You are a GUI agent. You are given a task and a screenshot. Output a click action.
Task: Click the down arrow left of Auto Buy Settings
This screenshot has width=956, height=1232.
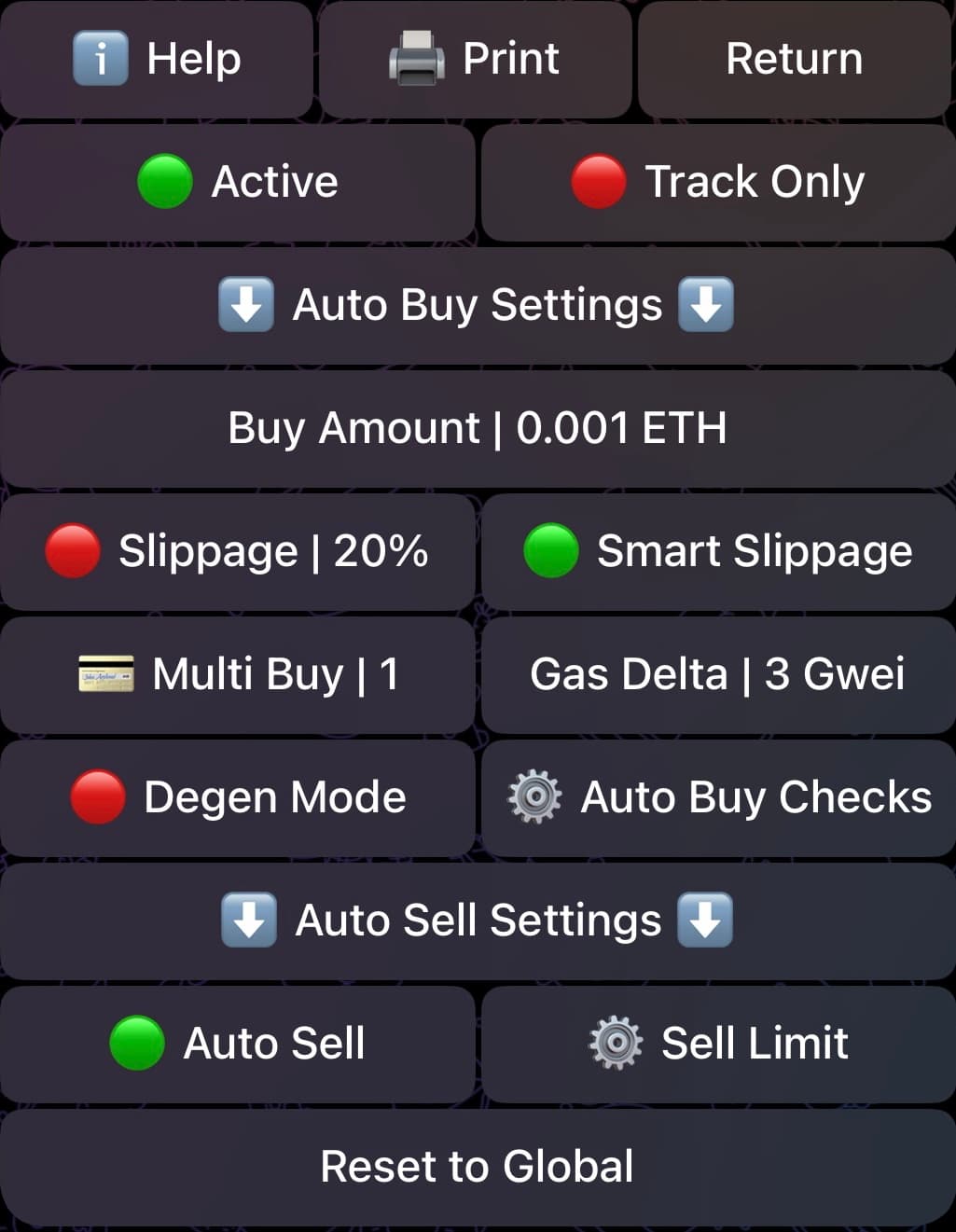(247, 303)
